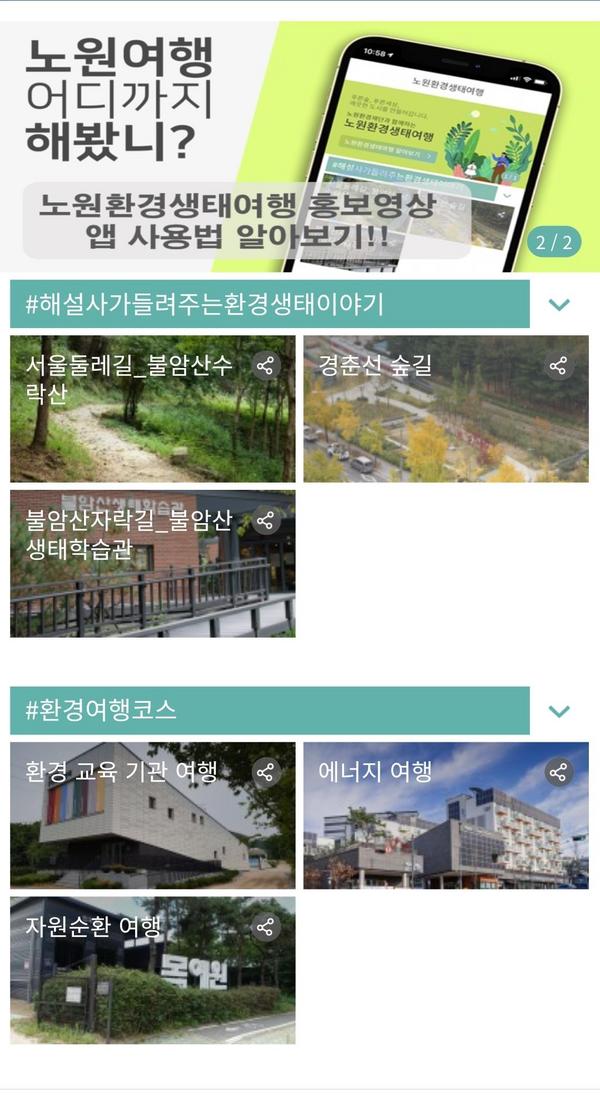The width and height of the screenshot is (600, 1097).
Task: Open the 자원순환 여행 card
Action: point(152,971)
